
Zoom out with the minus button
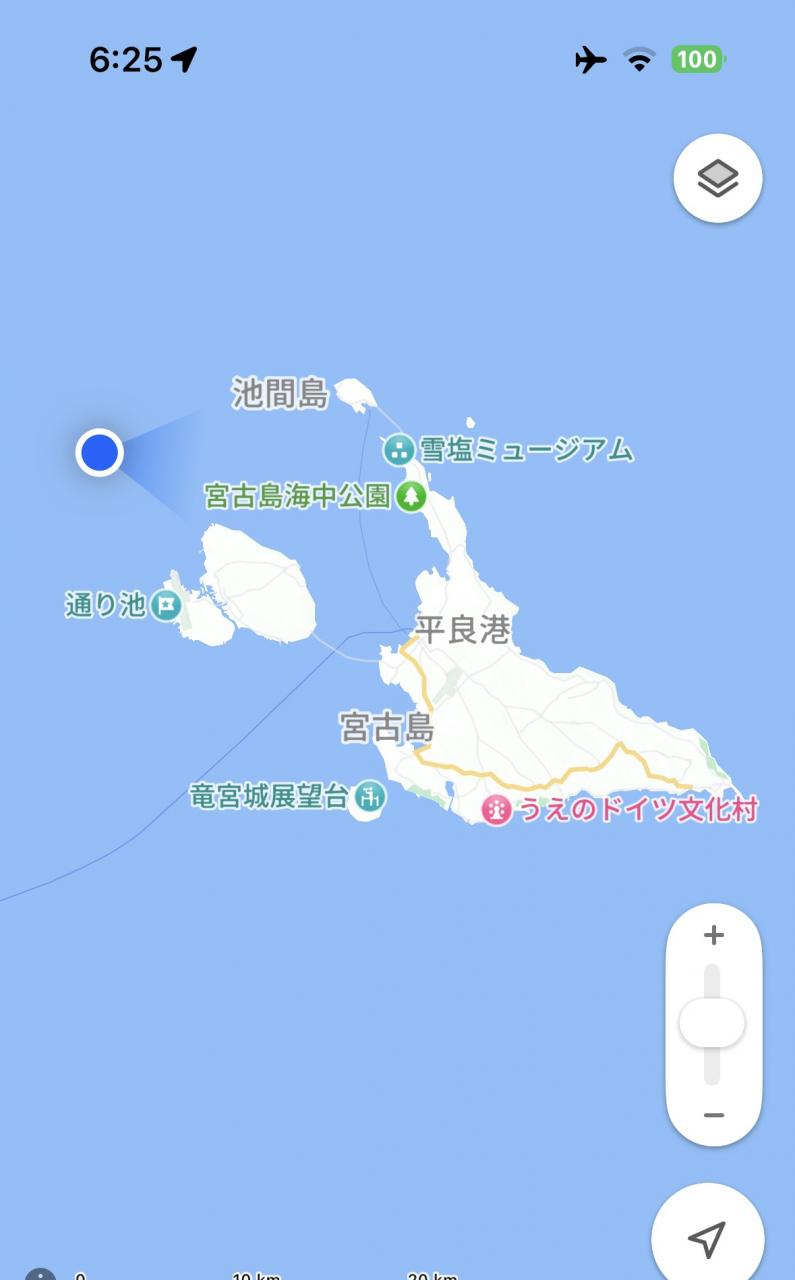point(714,1115)
